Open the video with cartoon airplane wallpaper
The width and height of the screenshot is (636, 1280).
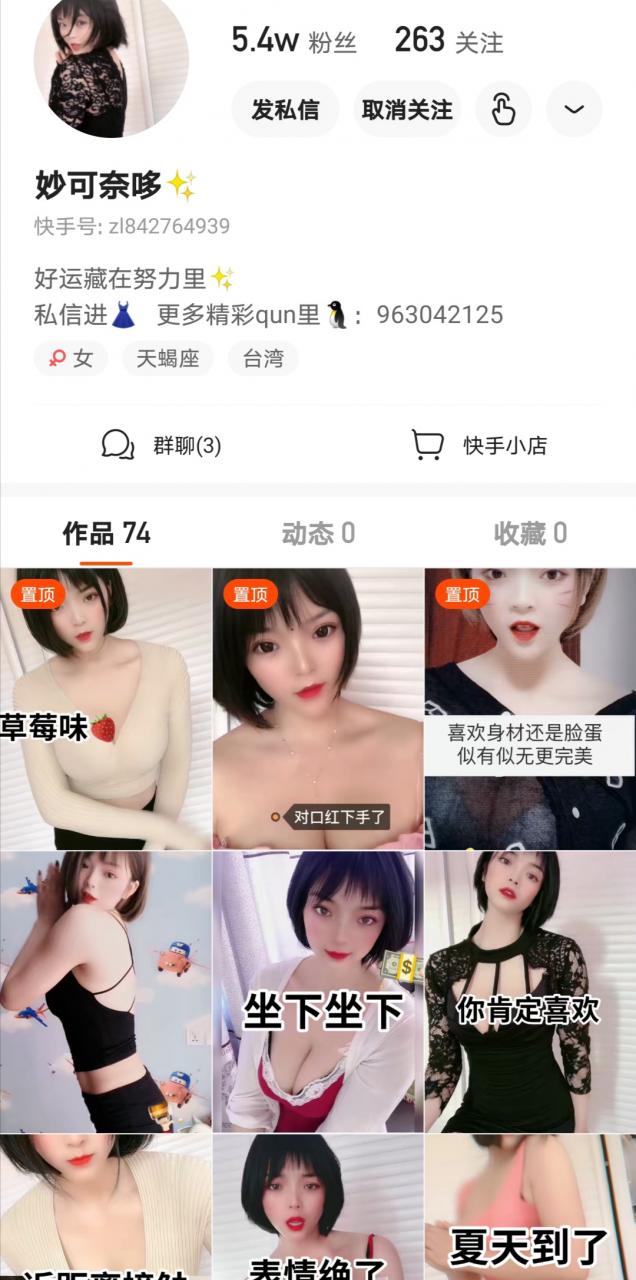coord(105,991)
